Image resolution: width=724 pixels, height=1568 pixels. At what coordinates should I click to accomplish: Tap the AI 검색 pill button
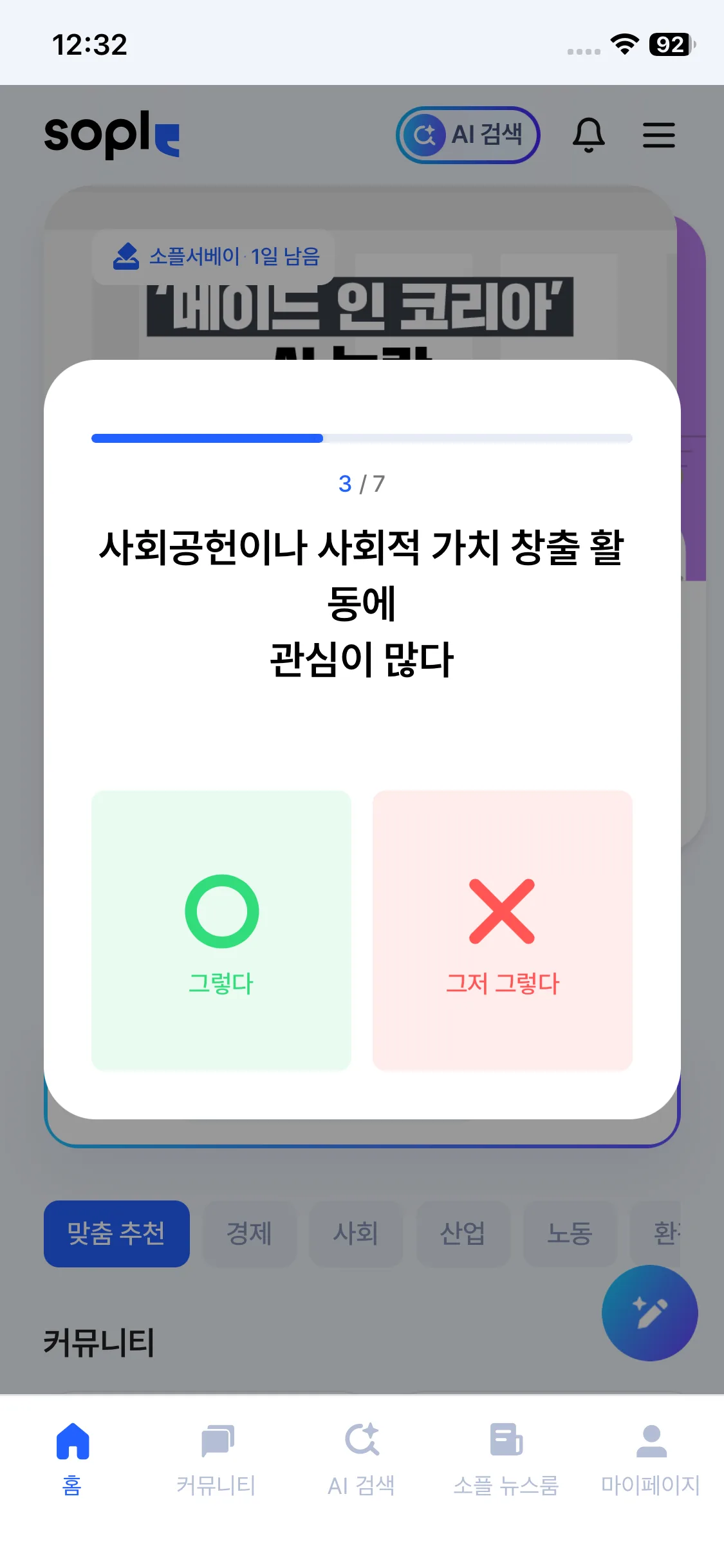[468, 135]
